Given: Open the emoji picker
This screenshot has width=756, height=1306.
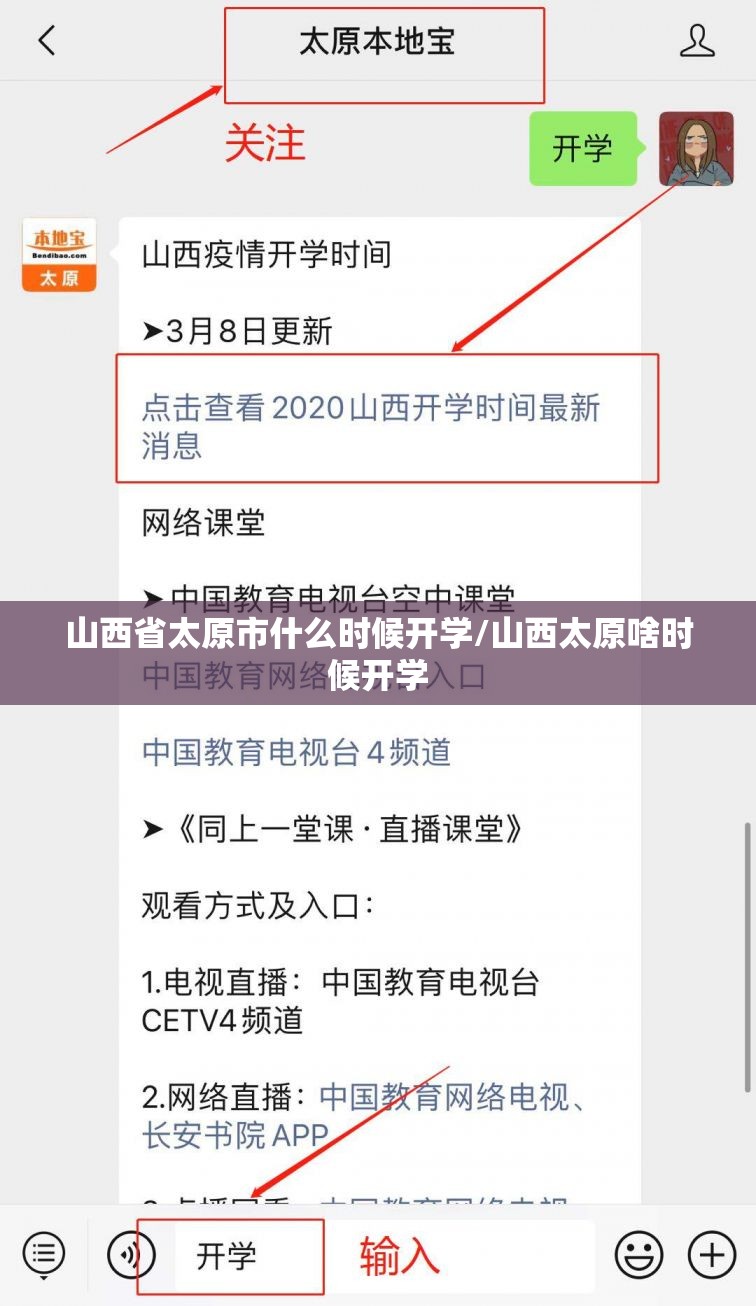Looking at the screenshot, I should point(638,1254).
